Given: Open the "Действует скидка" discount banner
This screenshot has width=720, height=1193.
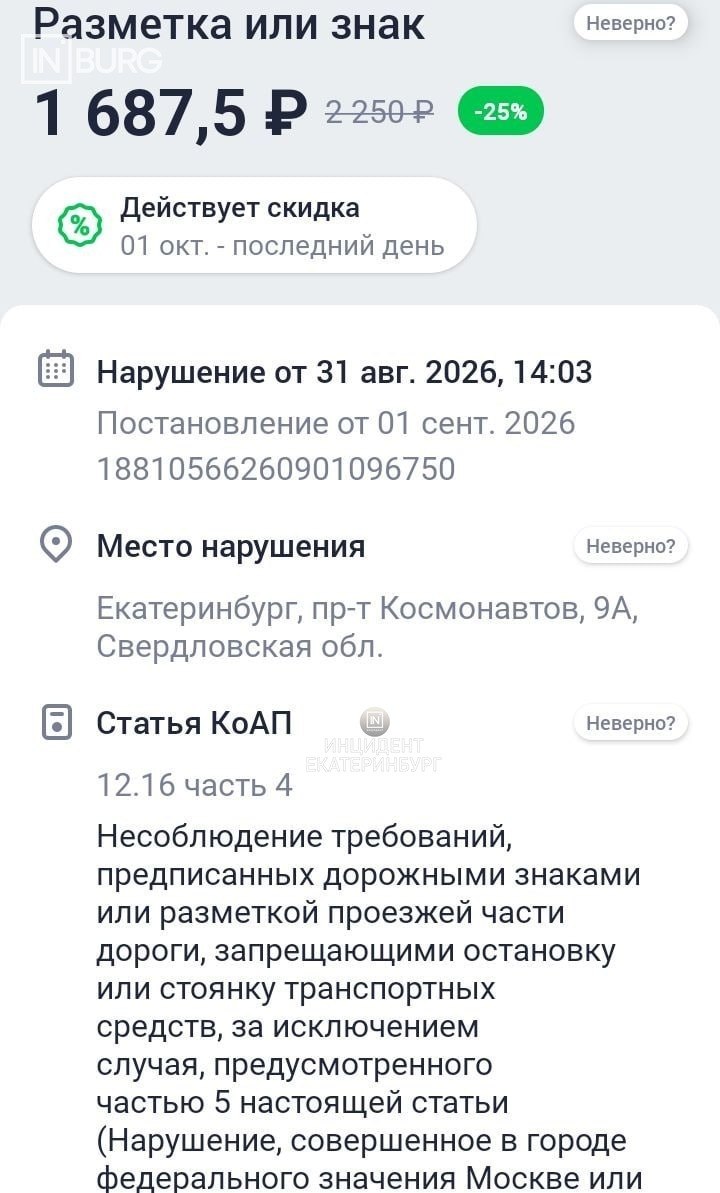Looking at the screenshot, I should point(254,225).
